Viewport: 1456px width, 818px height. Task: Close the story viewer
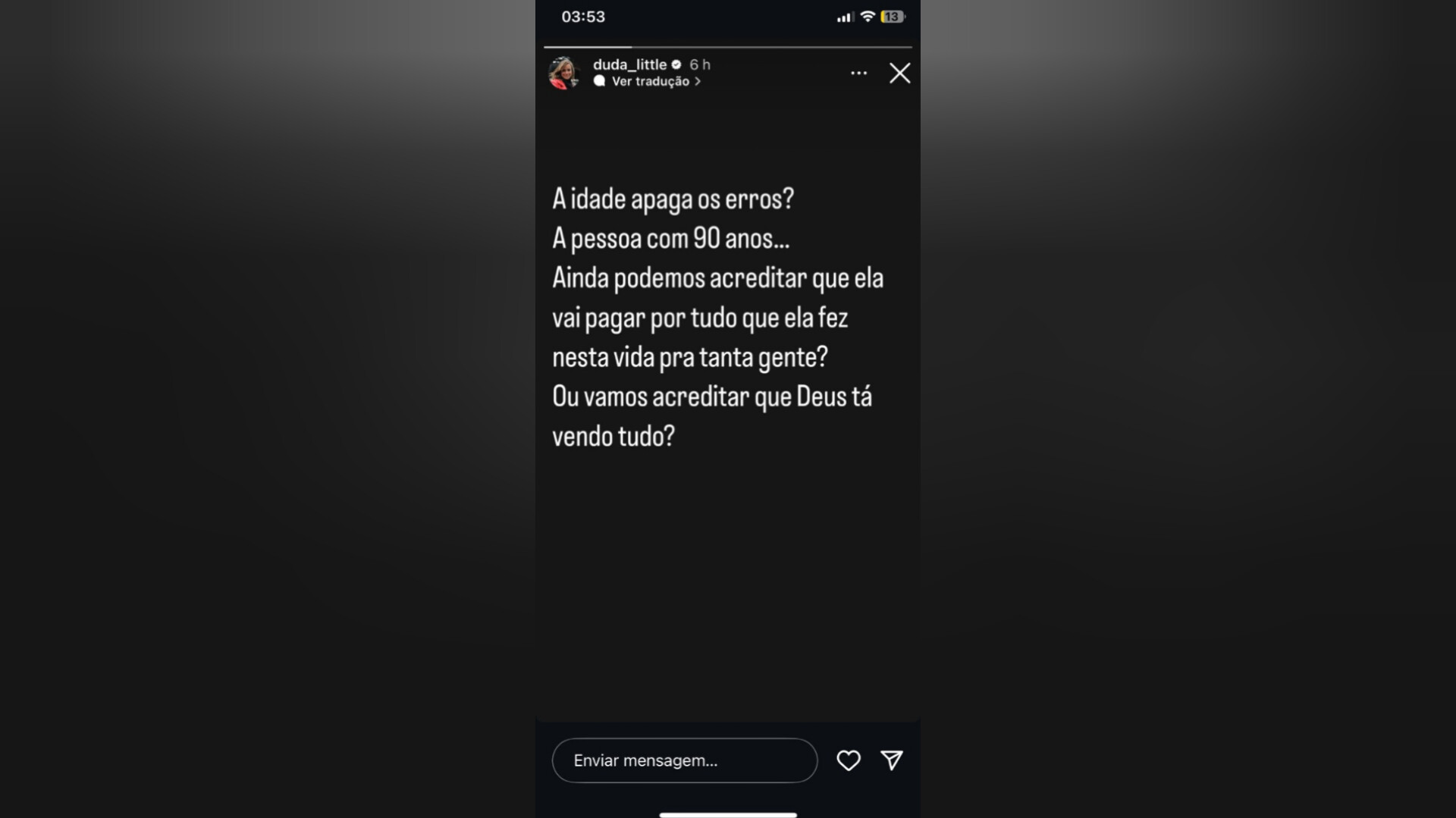coord(899,73)
